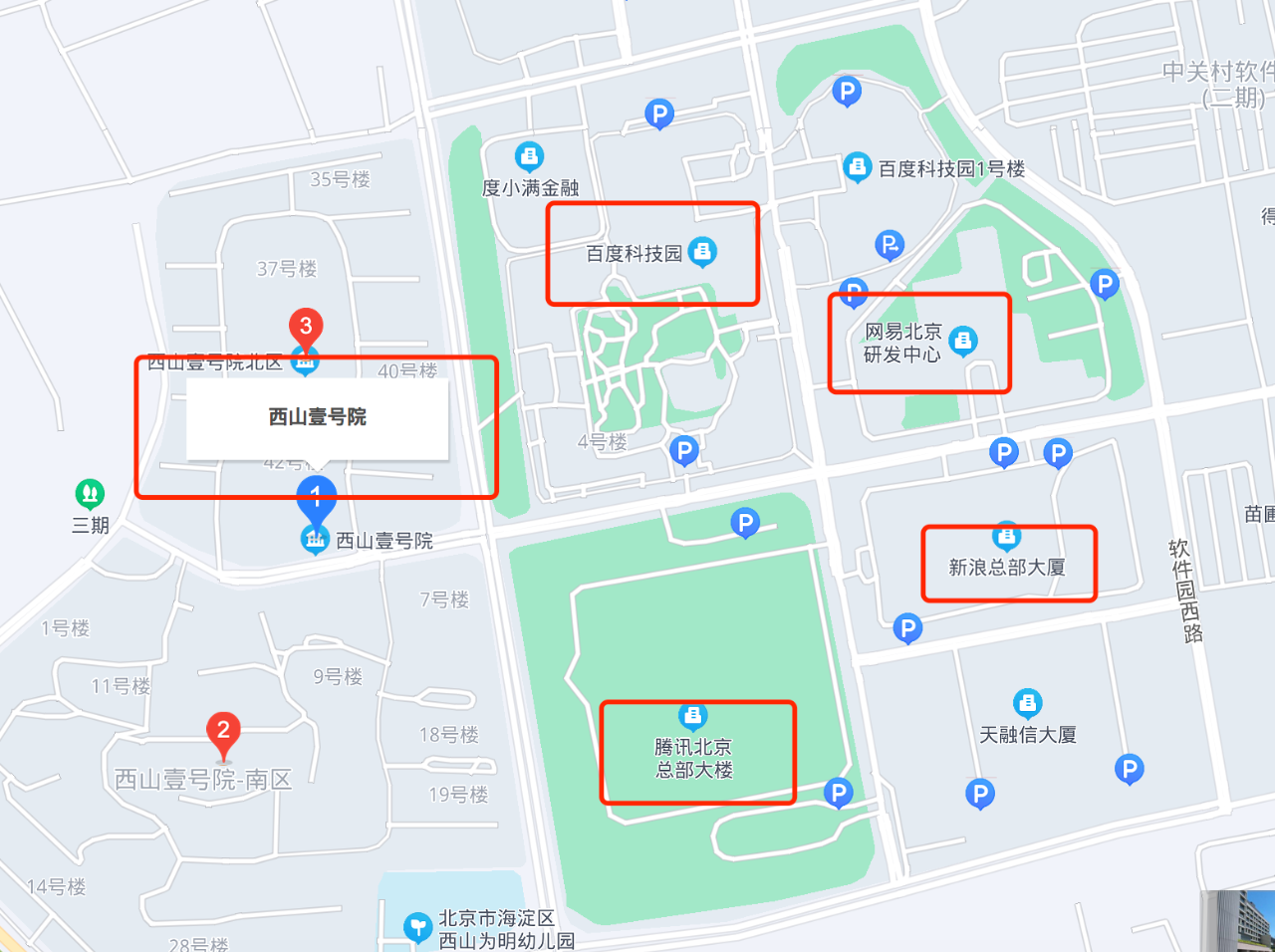This screenshot has height=952, width=1275.
Task: Tap 腾讯北京总部大楼 building icon
Action: click(x=692, y=716)
